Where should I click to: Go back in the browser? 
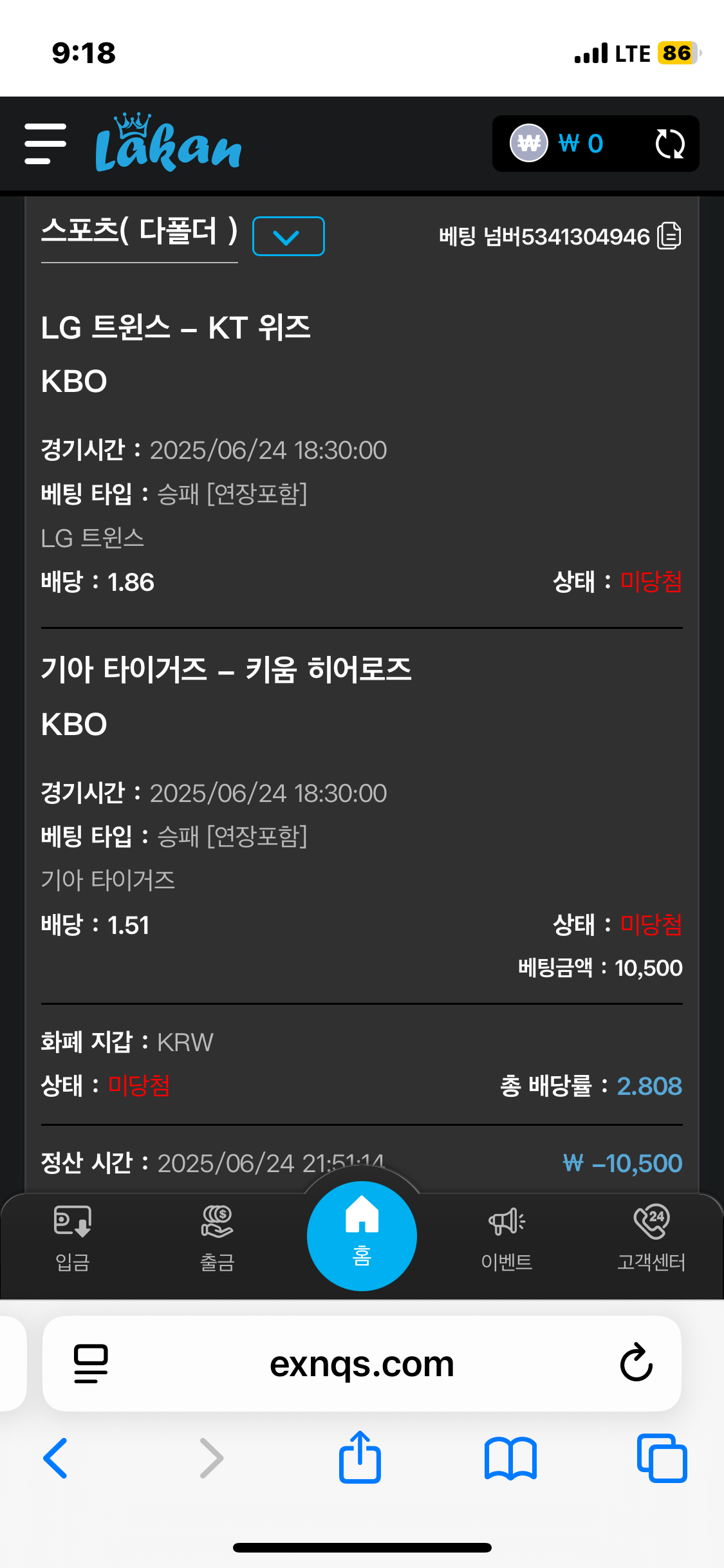pyautogui.click(x=56, y=1458)
